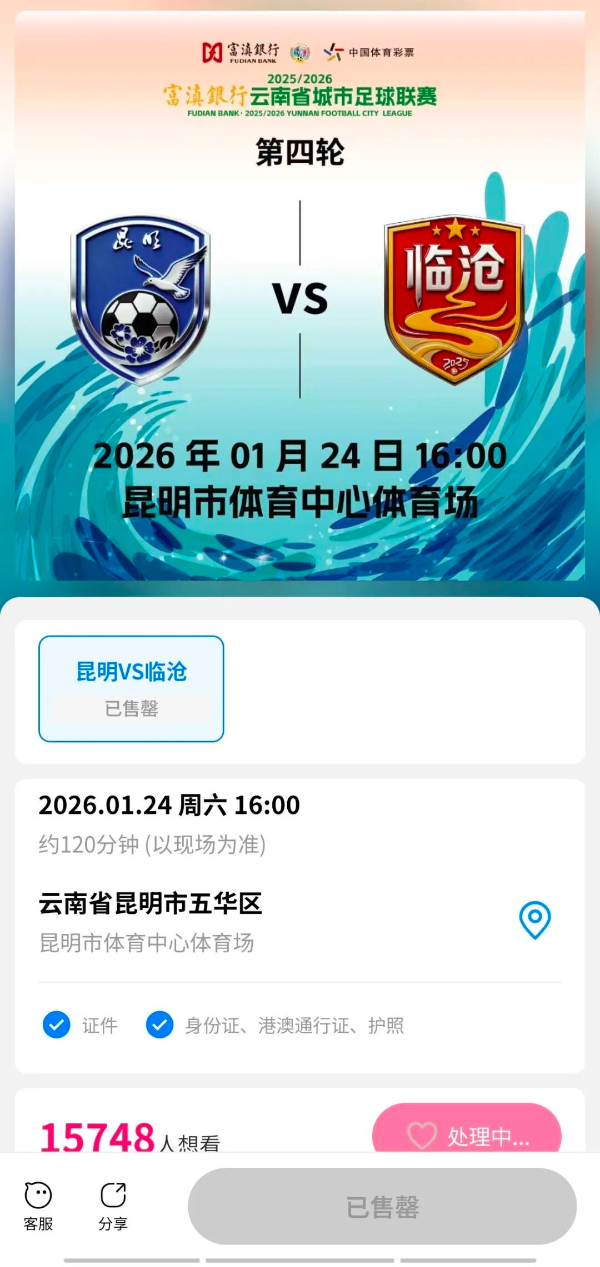
Task: Tap the 处理中 want-to-see heart button
Action: pos(467,1135)
